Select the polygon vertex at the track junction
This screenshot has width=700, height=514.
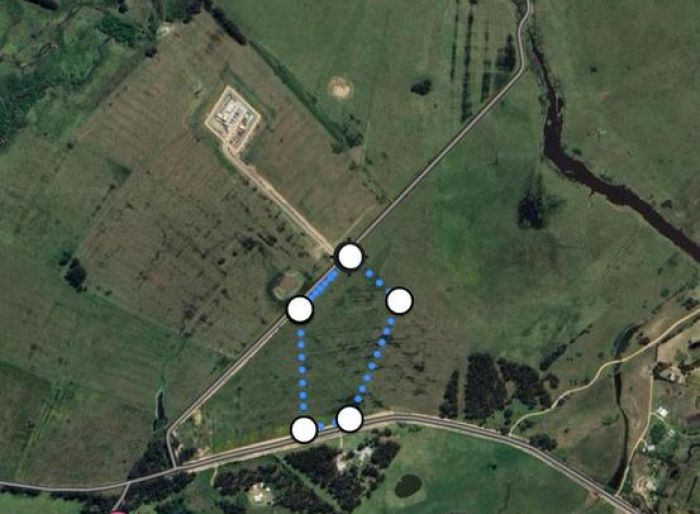click(349, 257)
